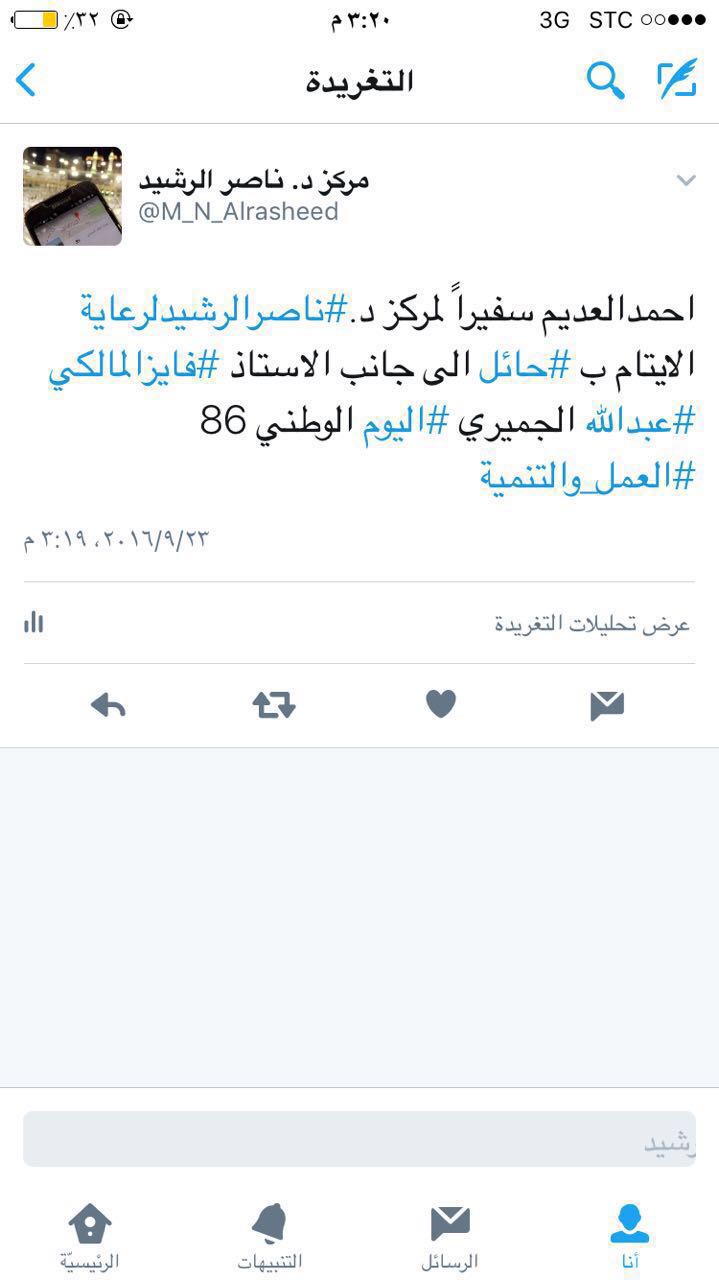The image size is (719, 1280).
Task: Open hashtag #العمل_والتنمية
Action: [x=587, y=476]
